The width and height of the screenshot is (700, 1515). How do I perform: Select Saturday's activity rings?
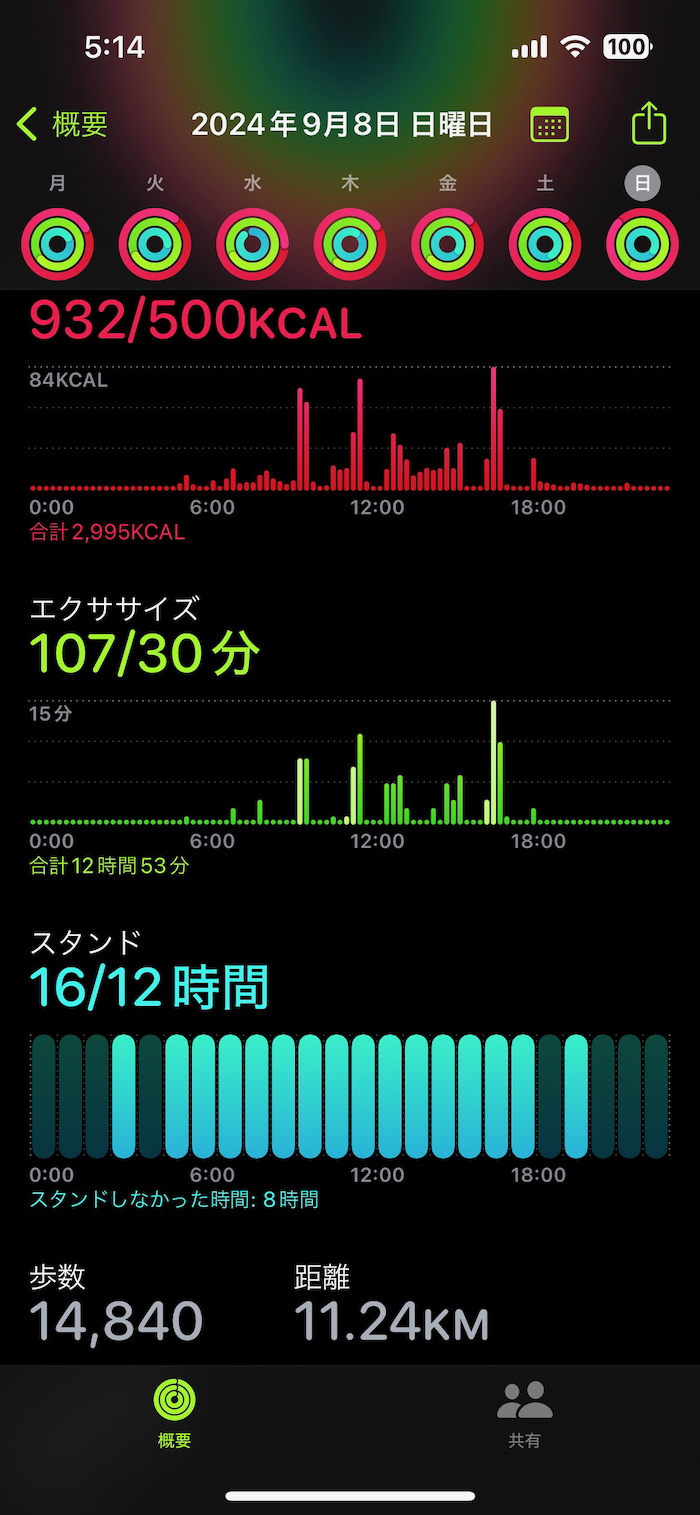545,243
